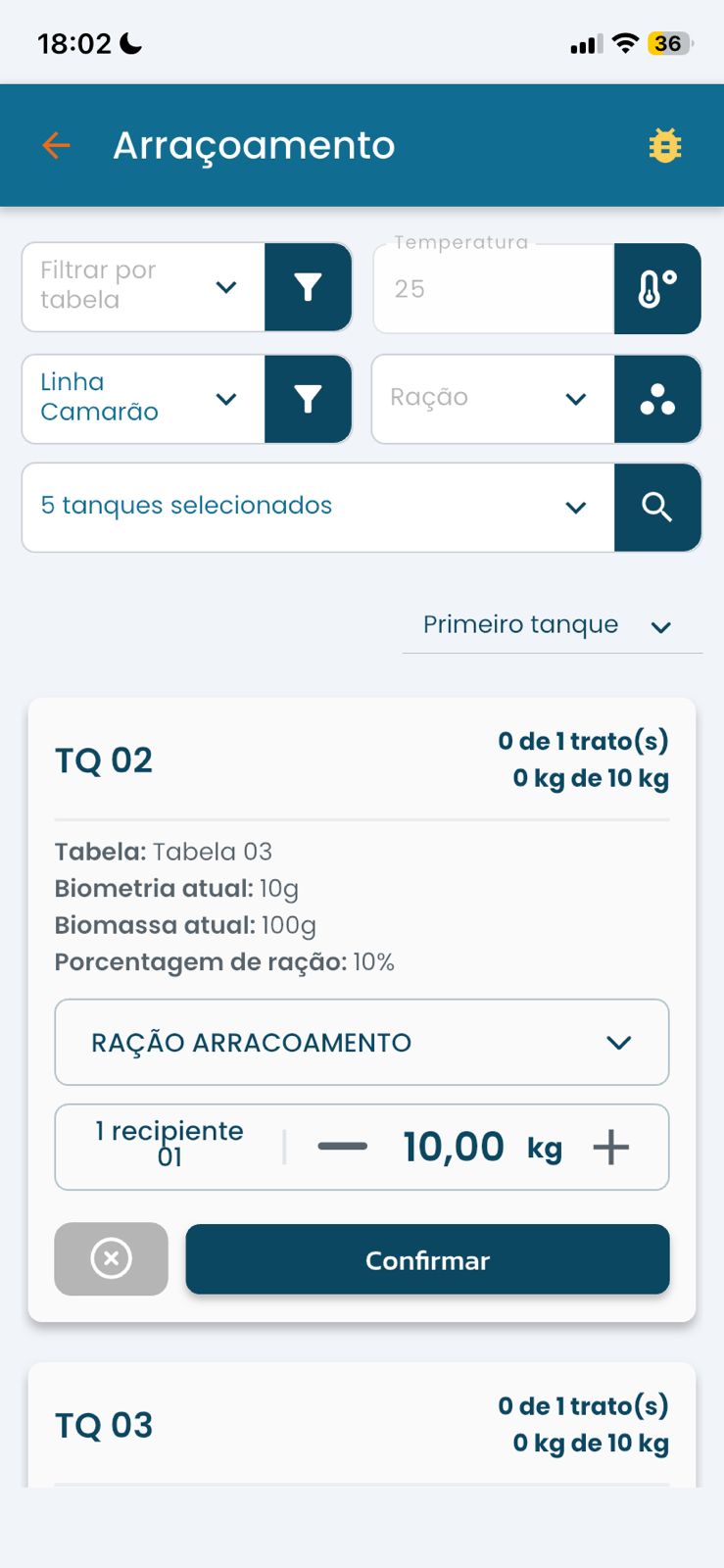The width and height of the screenshot is (724, 1568).
Task: Apply the filter beside Filtrar por tabela
Action: click(308, 287)
